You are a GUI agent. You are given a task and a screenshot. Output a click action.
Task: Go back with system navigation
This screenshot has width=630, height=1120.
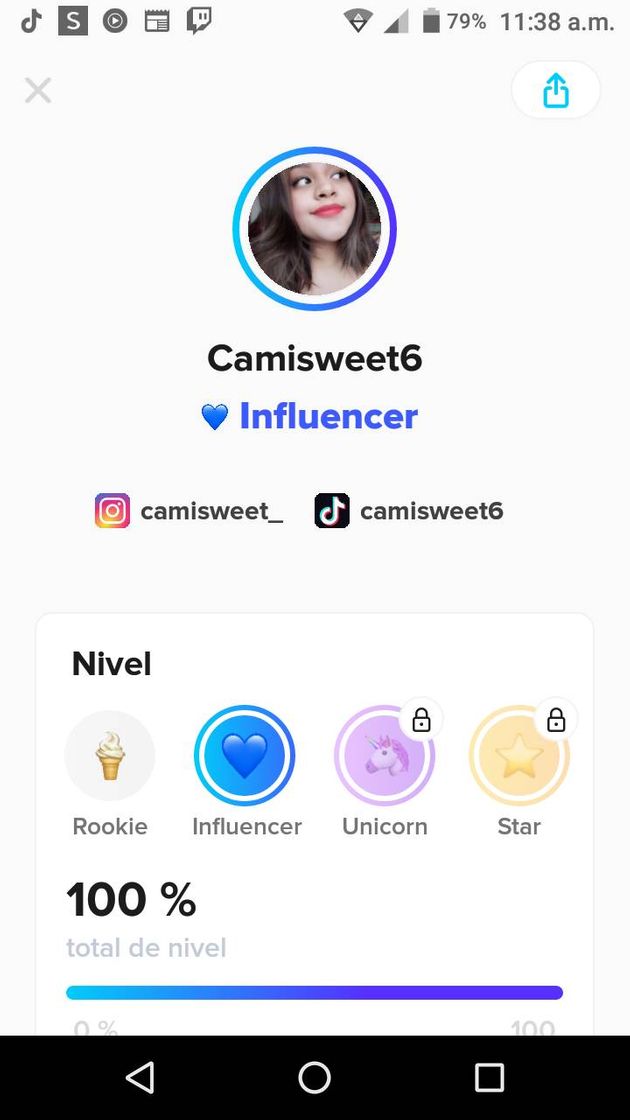140,1077
